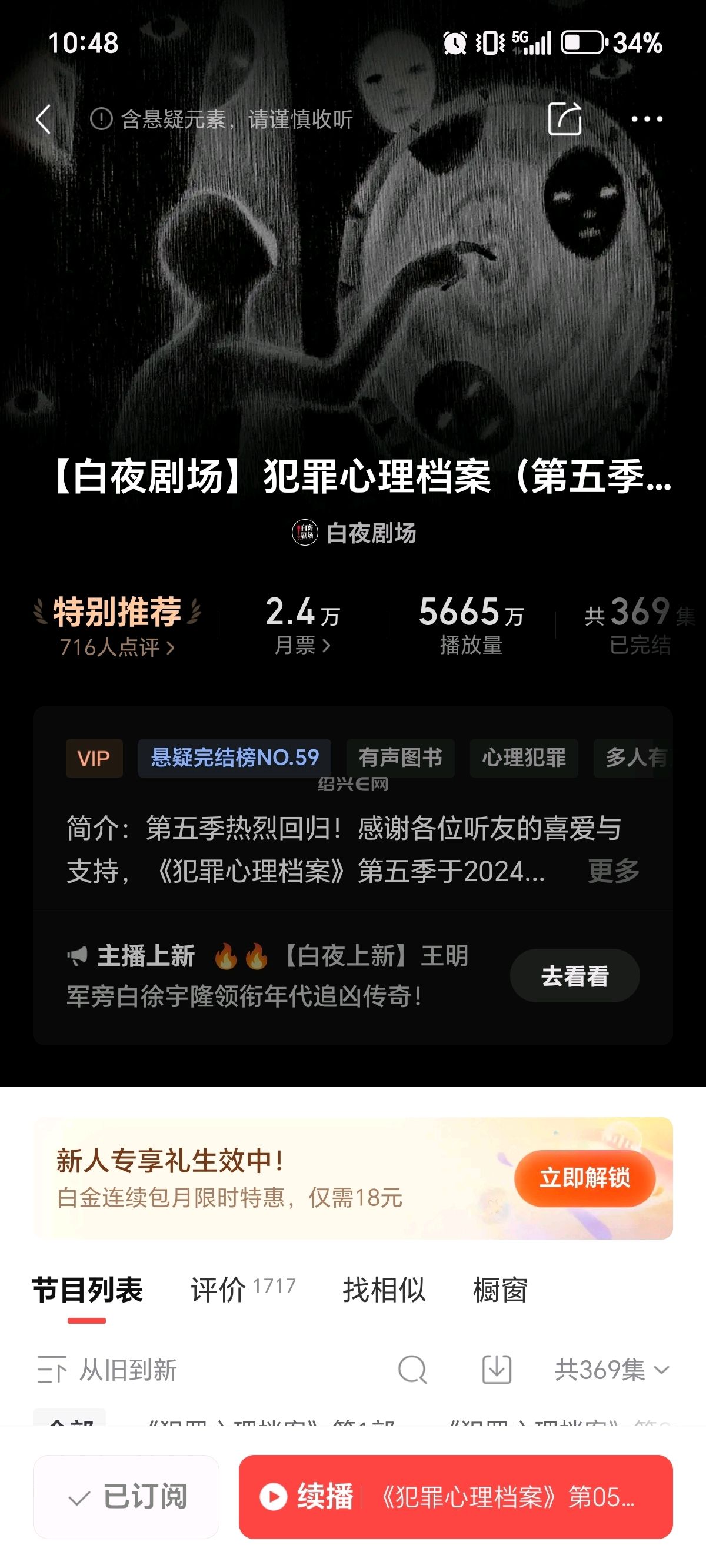Tap 去看看 for the new release
Image resolution: width=706 pixels, height=1568 pixels.
[x=575, y=976]
